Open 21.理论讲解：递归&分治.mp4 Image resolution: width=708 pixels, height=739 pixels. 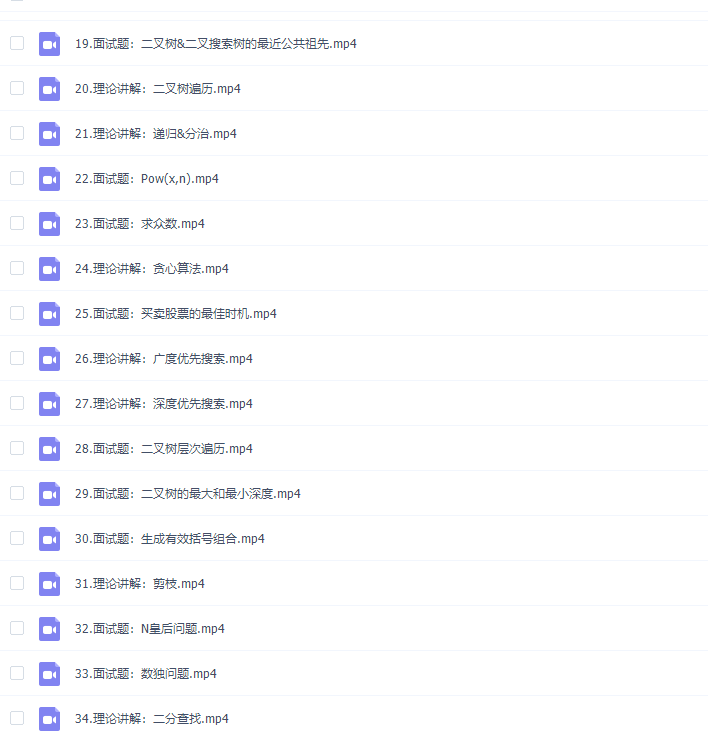155,134
